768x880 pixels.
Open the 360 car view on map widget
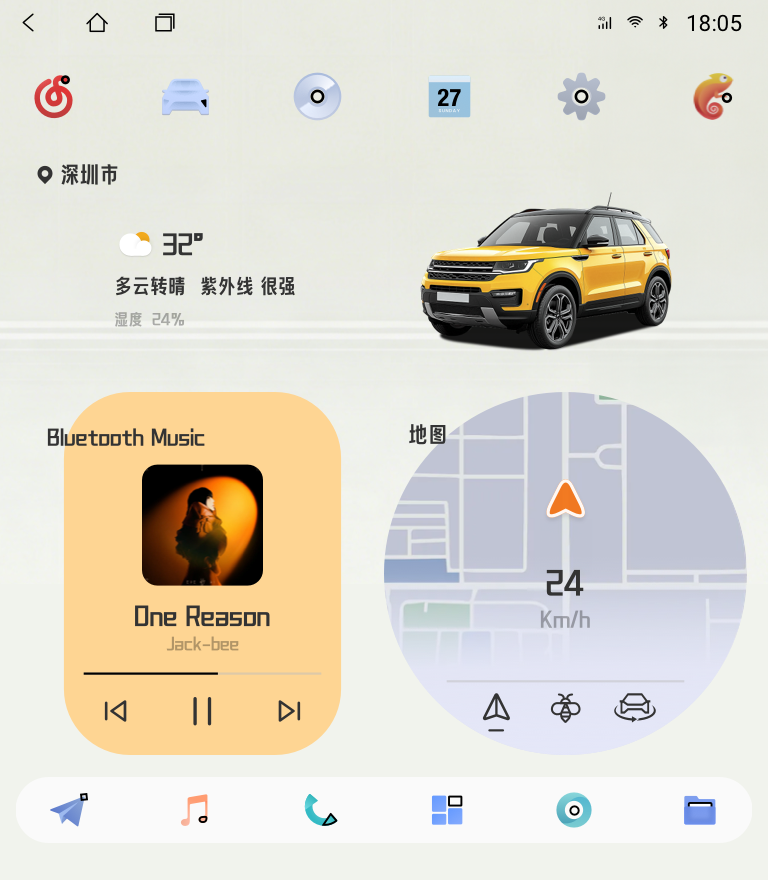635,709
